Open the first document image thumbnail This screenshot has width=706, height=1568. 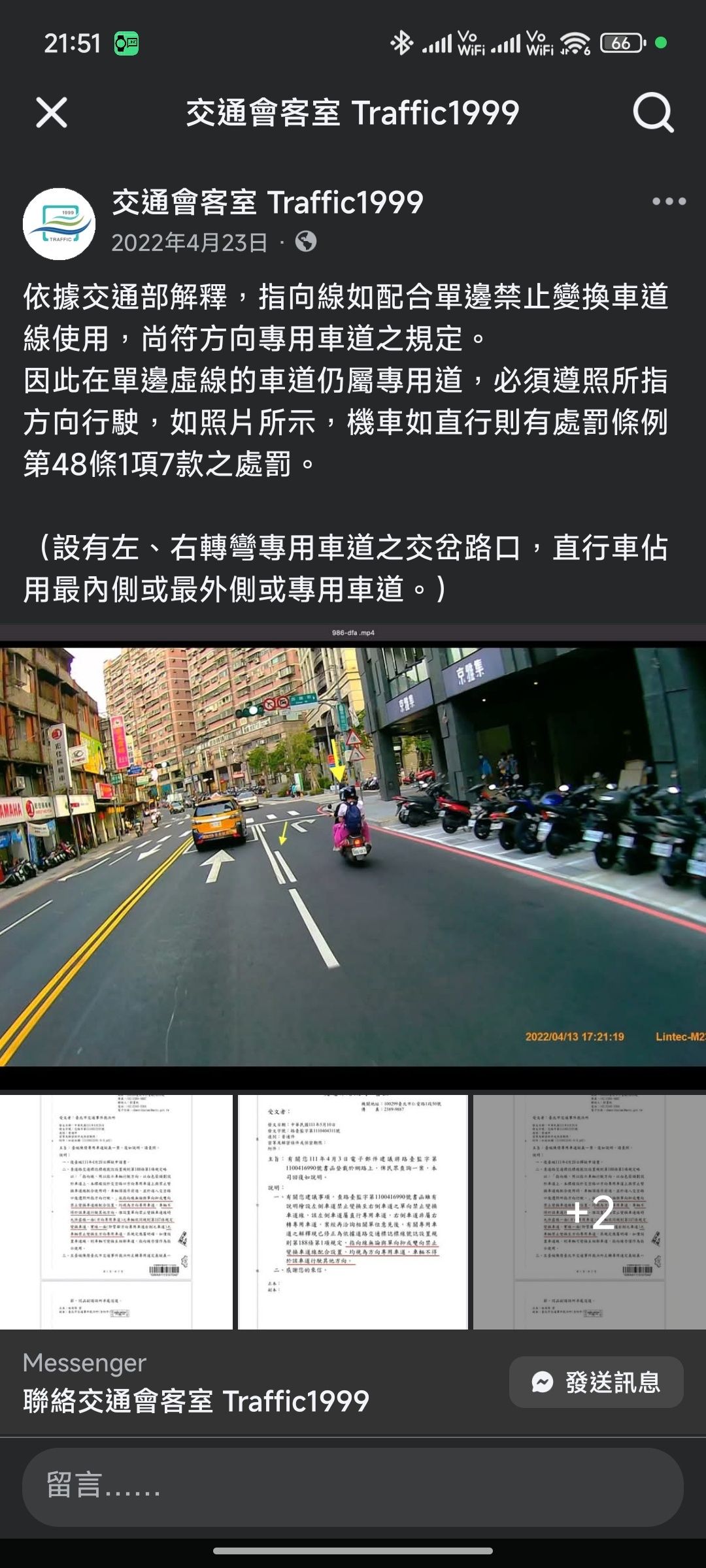click(x=116, y=1212)
